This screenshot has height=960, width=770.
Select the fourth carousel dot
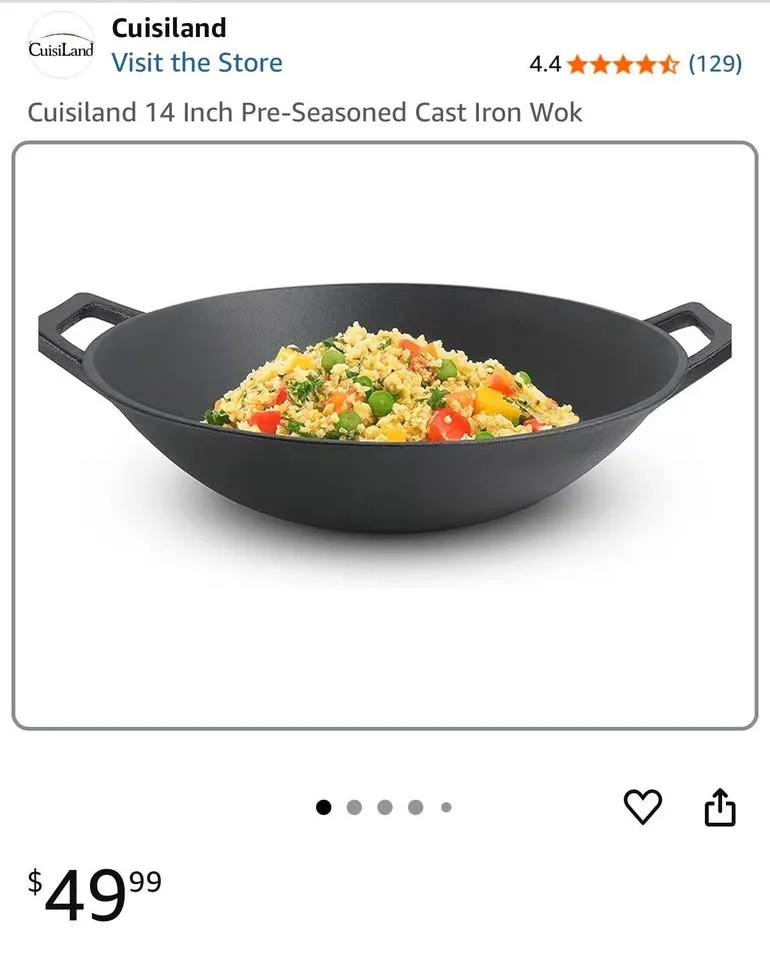pyautogui.click(x=414, y=806)
